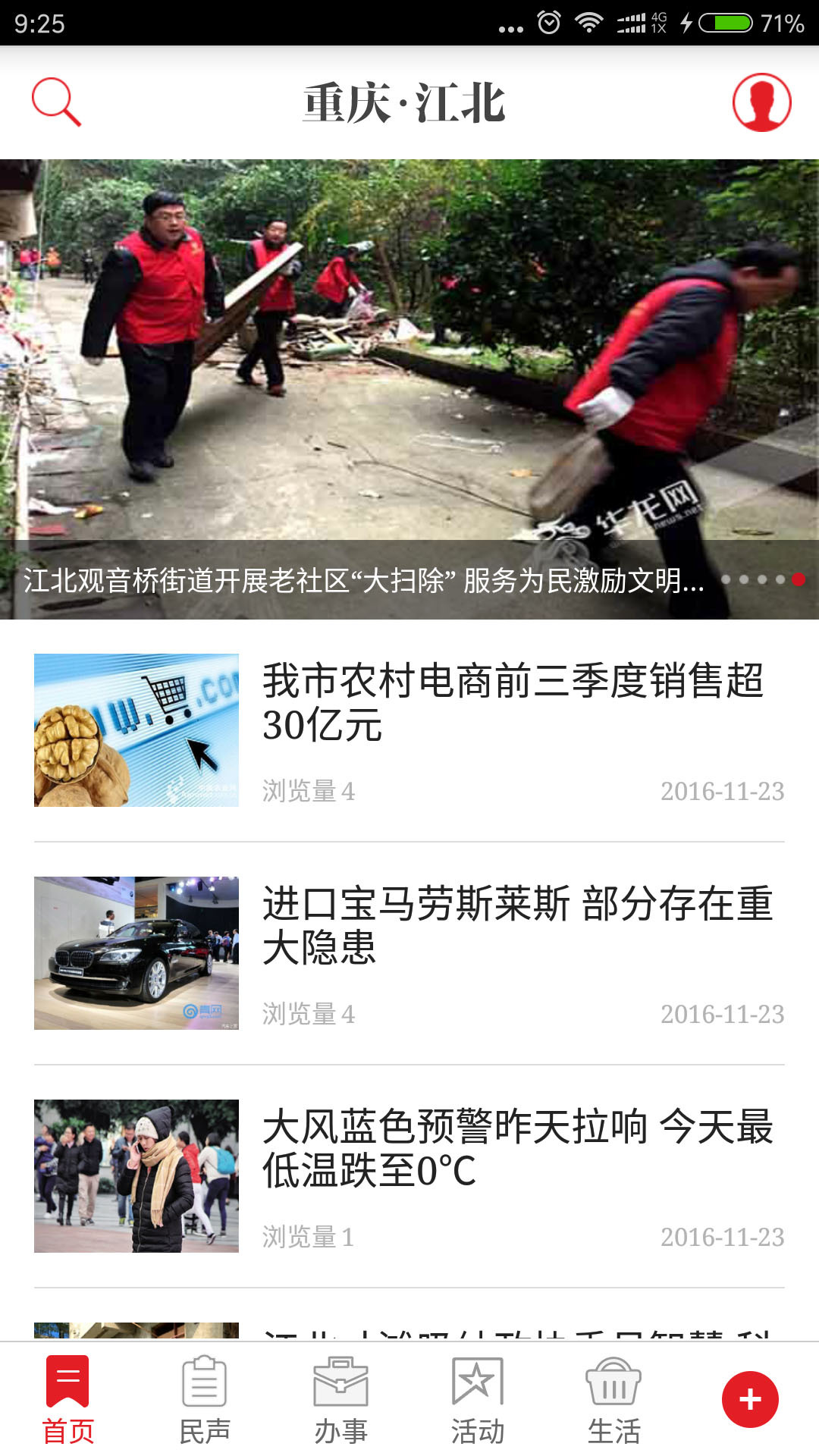The height and width of the screenshot is (1456, 819).
Task: Read article 进口宝马劳斯莱斯 部分存在重大隐患
Action: (517, 926)
